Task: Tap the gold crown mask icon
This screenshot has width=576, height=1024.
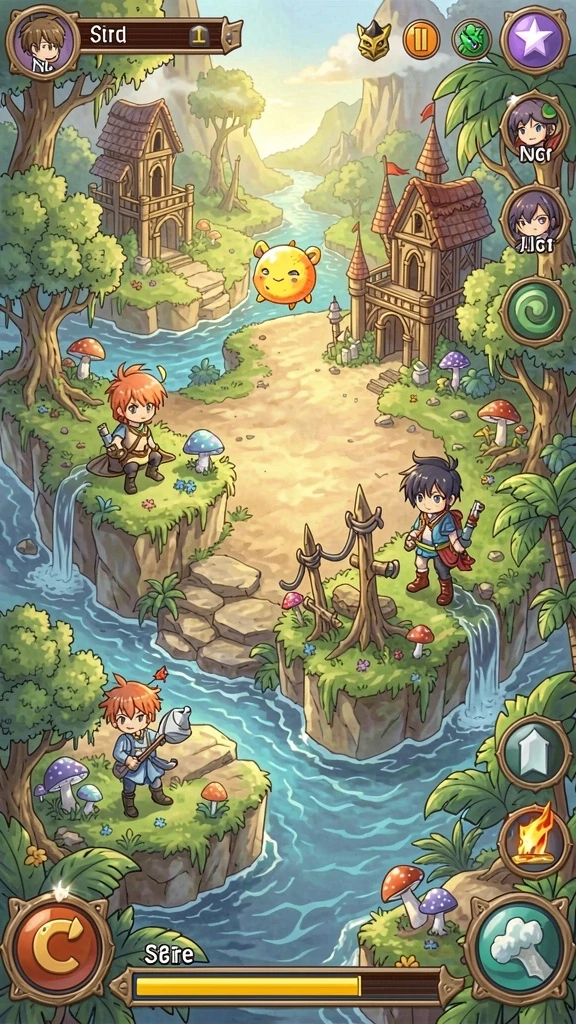Action: click(374, 40)
